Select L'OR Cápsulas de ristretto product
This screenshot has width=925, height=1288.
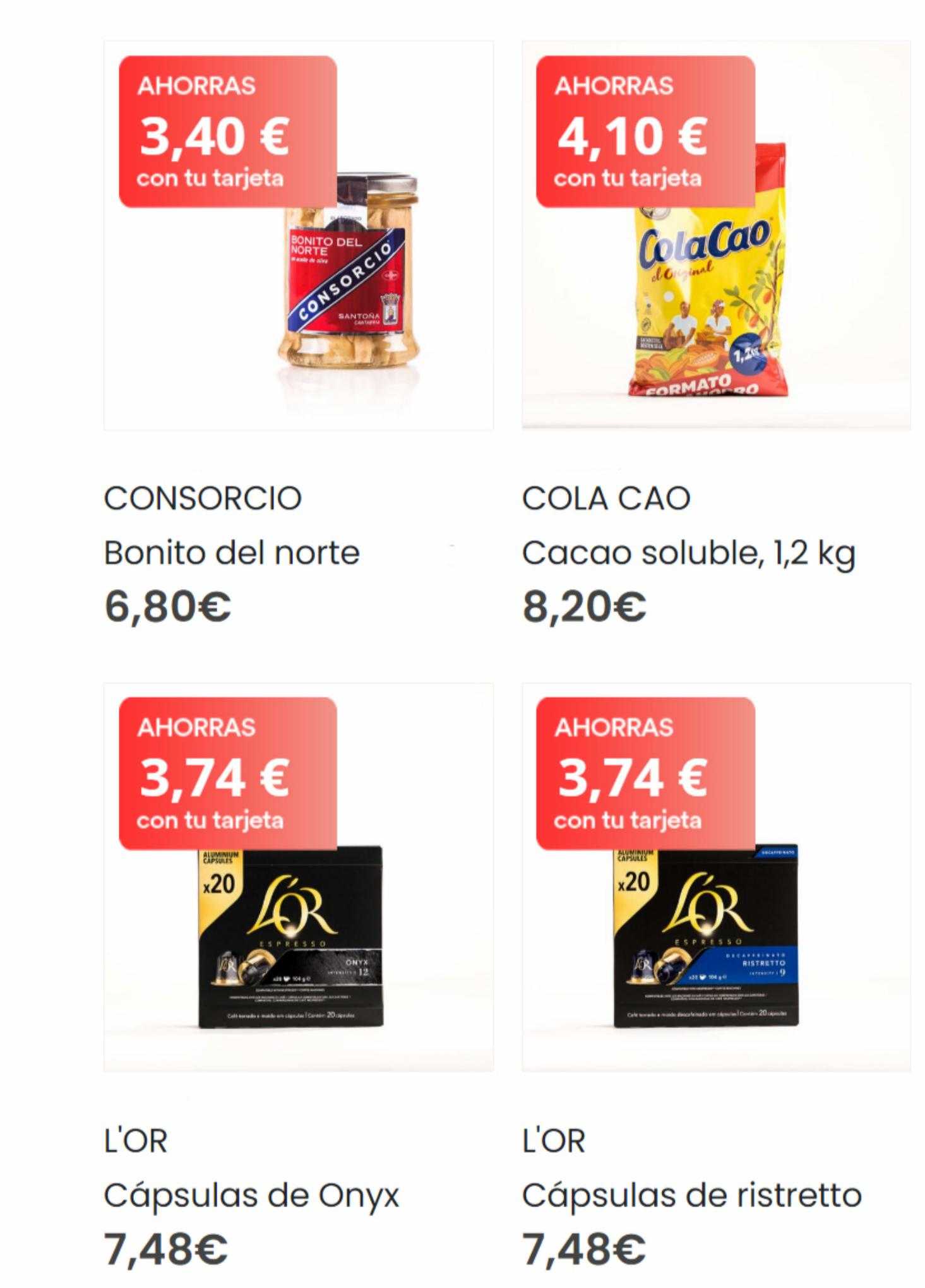(716, 878)
